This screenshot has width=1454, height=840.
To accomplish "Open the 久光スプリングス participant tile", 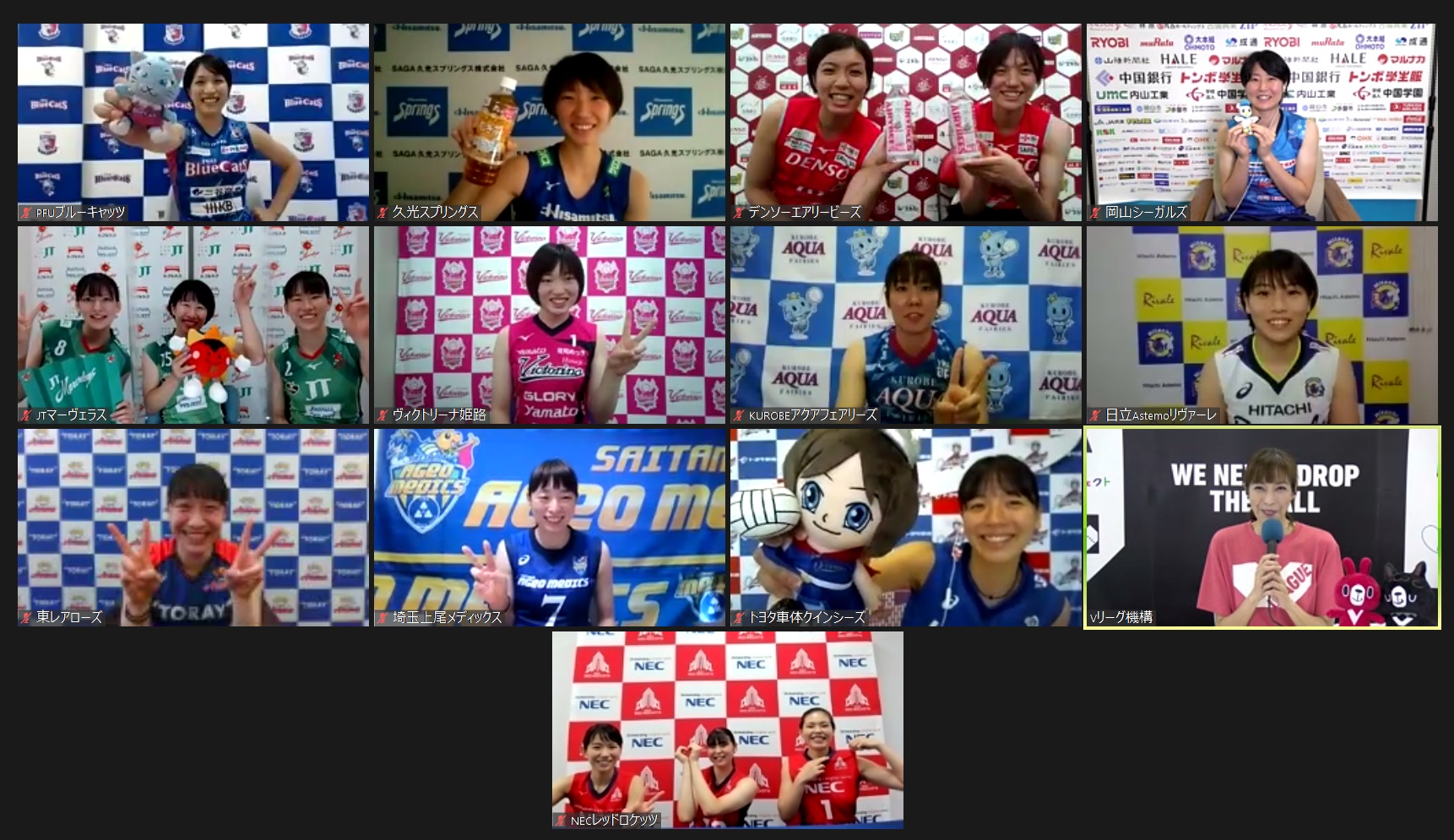I will tap(550, 122).
